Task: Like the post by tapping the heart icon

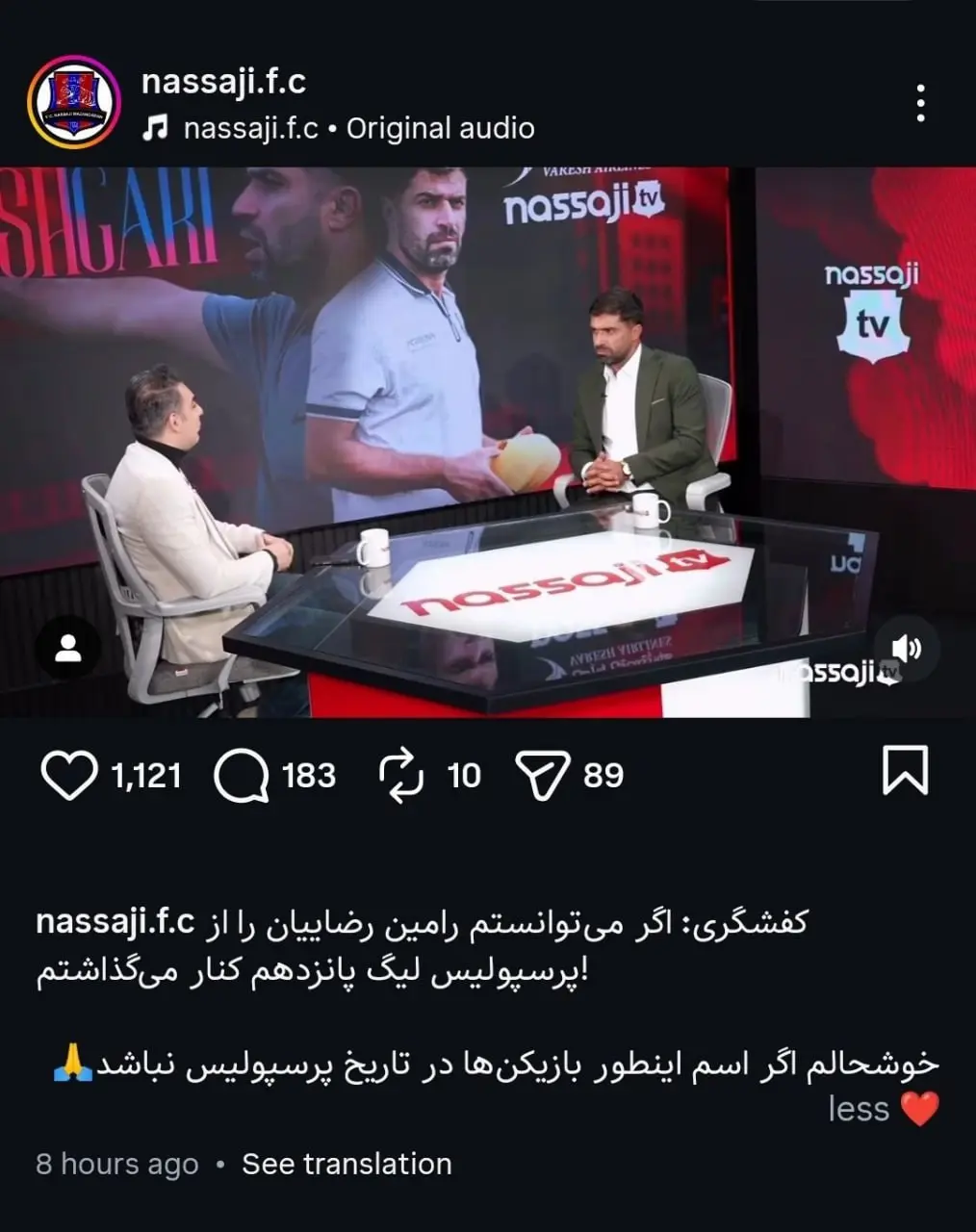Action: (68, 773)
